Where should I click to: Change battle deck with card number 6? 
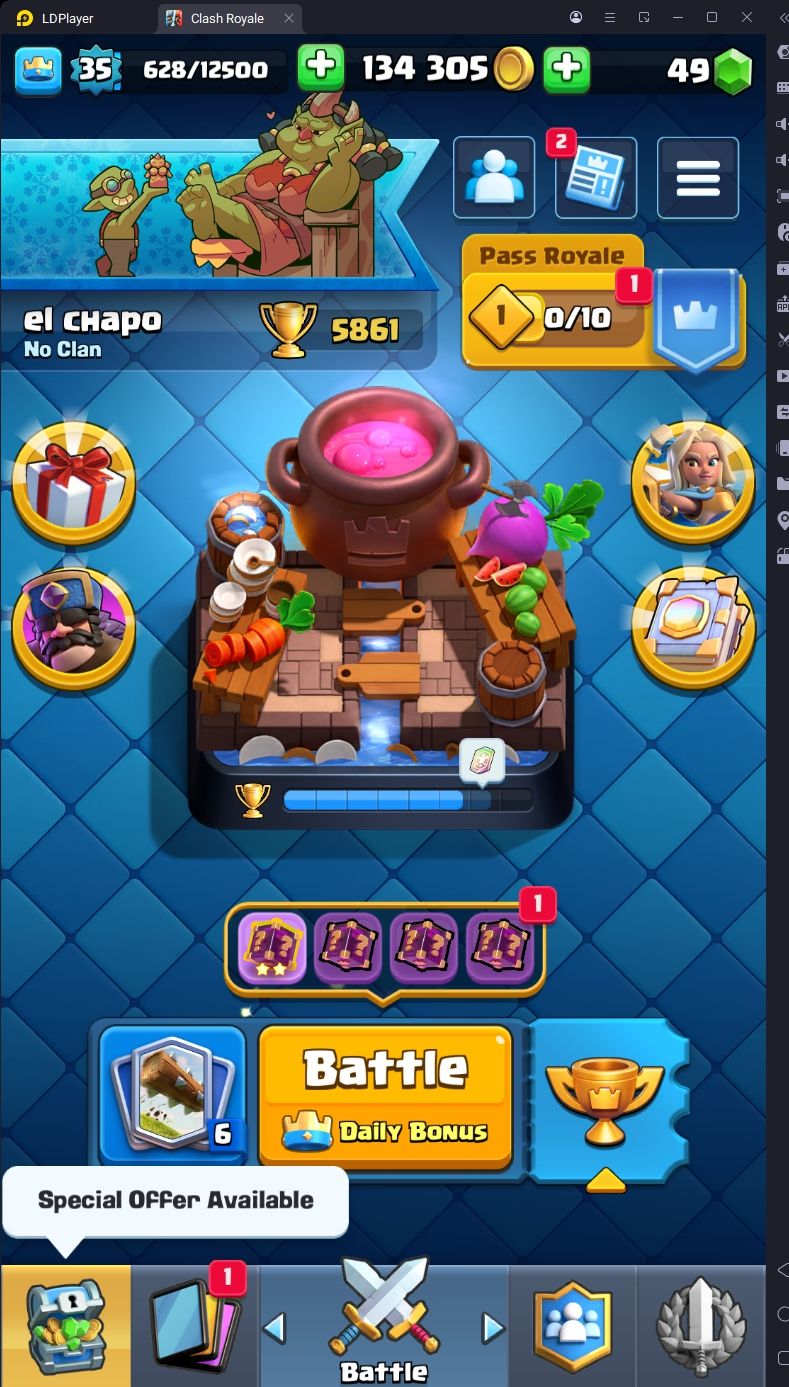pos(172,1093)
